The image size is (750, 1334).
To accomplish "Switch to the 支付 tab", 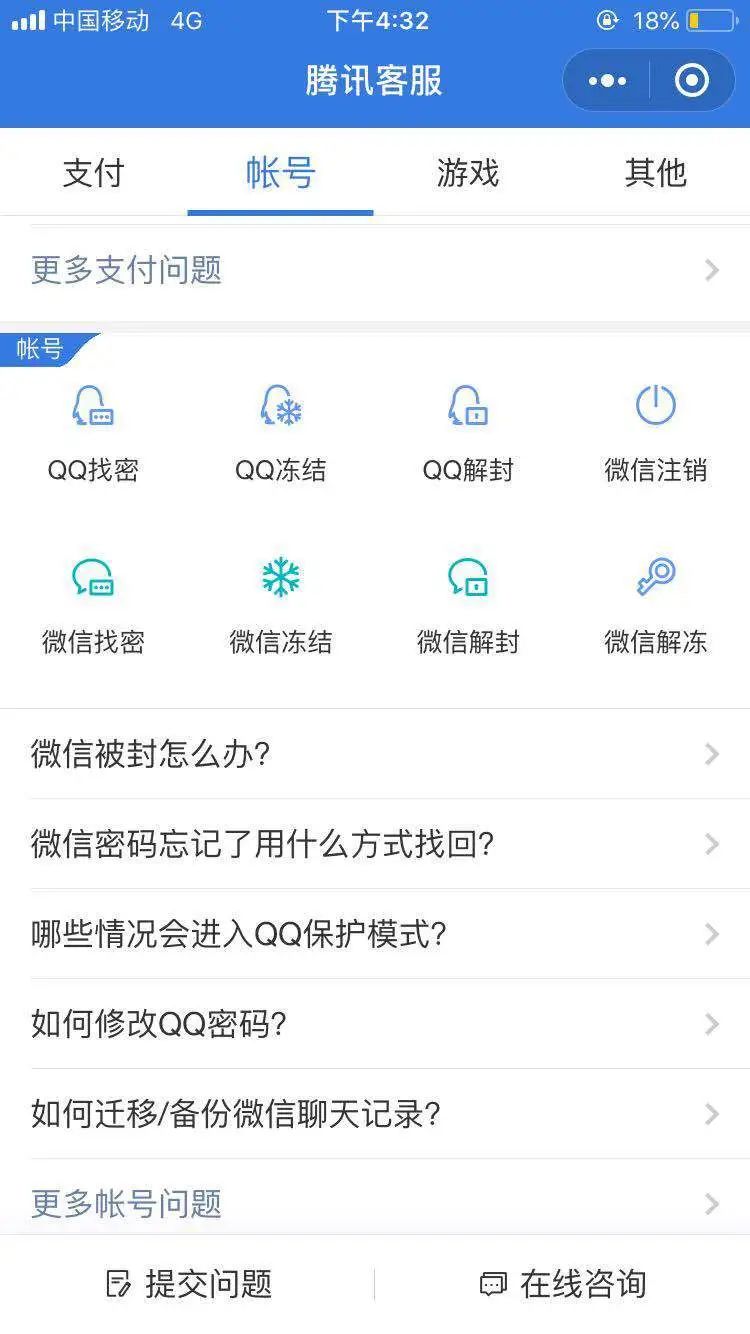I will pyautogui.click(x=93, y=172).
